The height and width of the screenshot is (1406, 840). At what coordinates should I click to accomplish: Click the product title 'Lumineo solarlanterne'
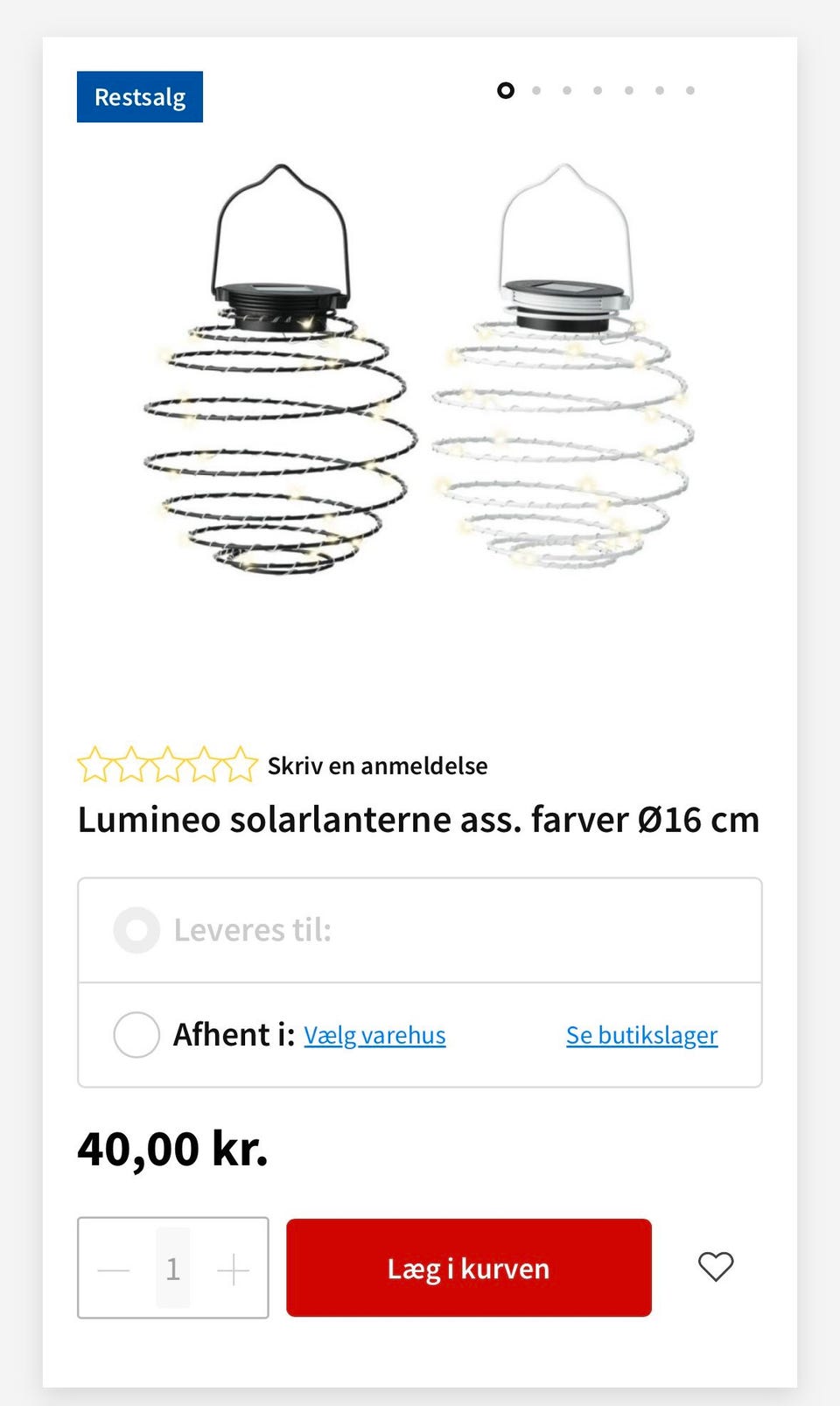point(418,819)
